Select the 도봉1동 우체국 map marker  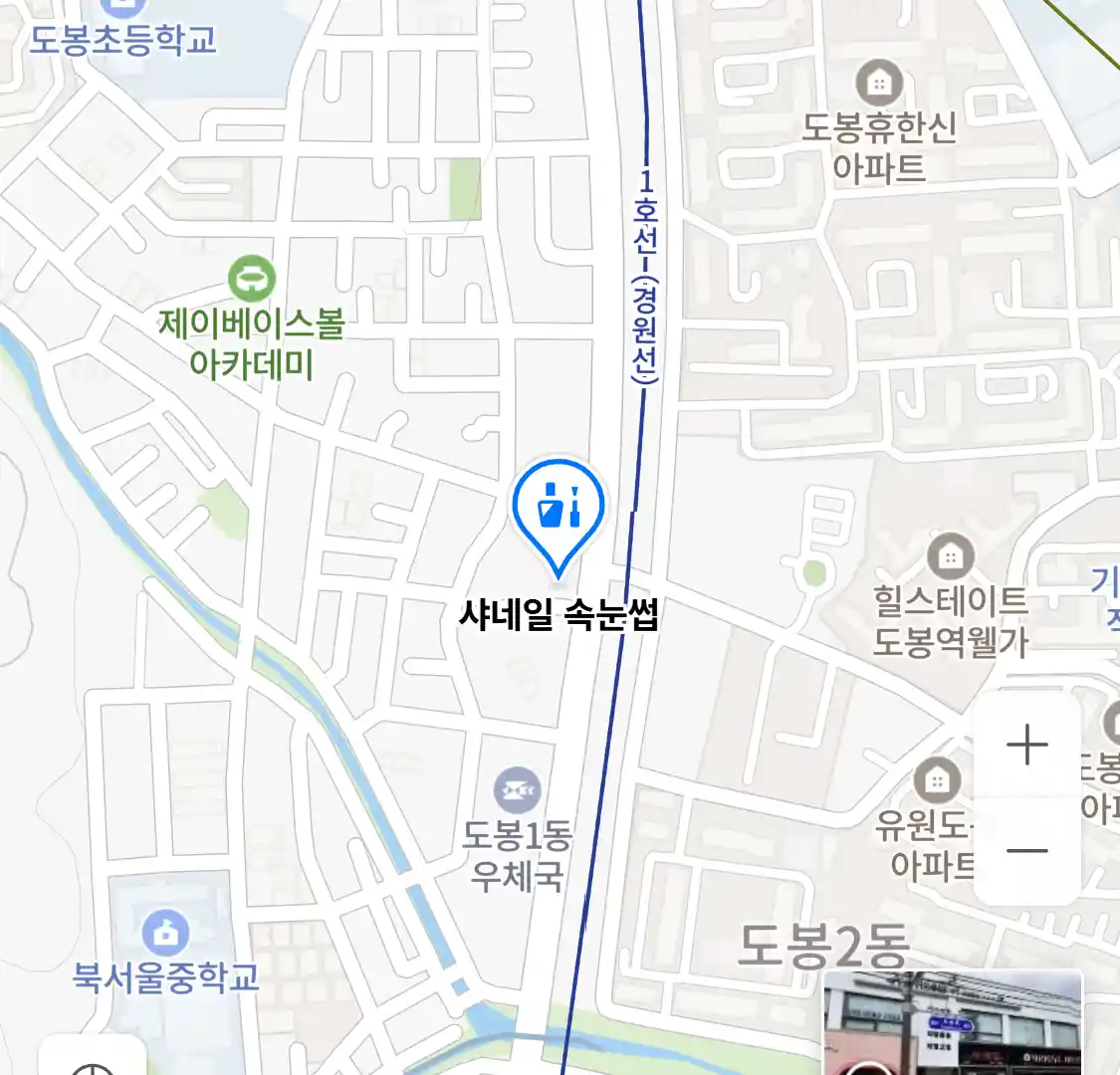(x=517, y=790)
